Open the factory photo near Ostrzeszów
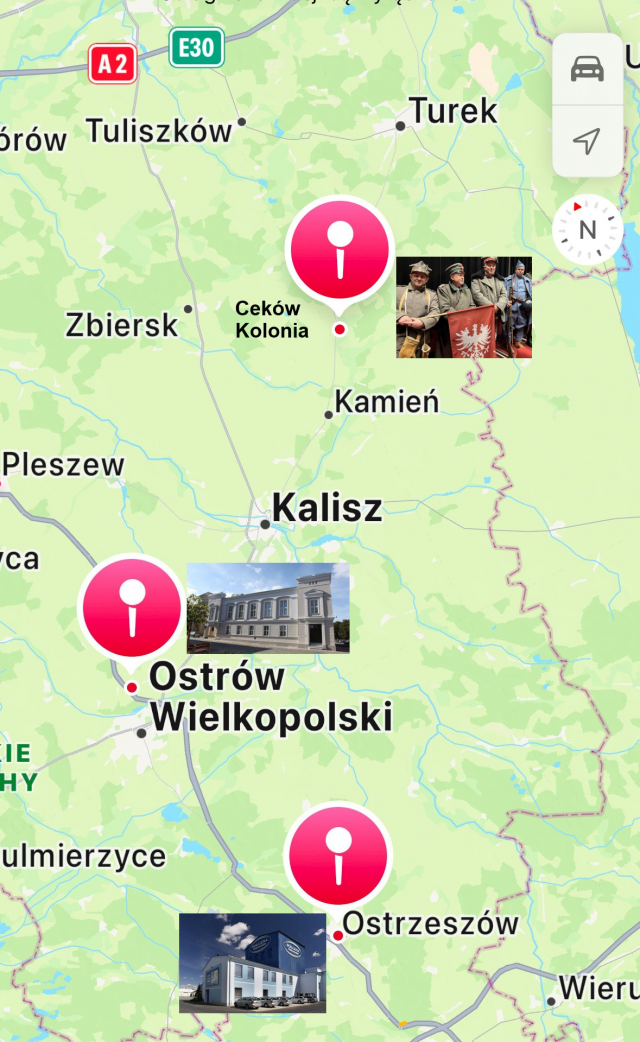Screen dimensions: 640x1042 click(253, 963)
